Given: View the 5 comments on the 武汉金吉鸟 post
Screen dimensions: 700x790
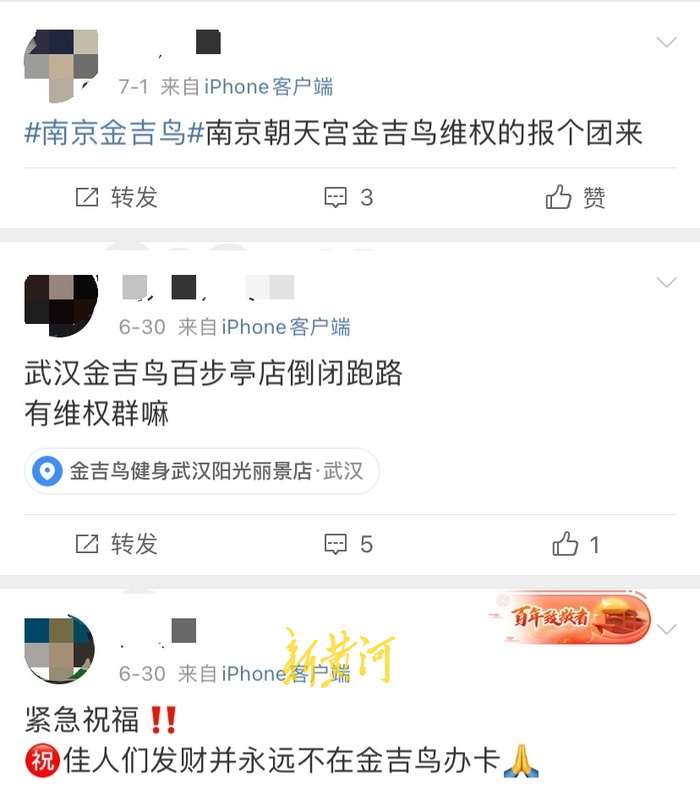Looking at the screenshot, I should [x=349, y=544].
